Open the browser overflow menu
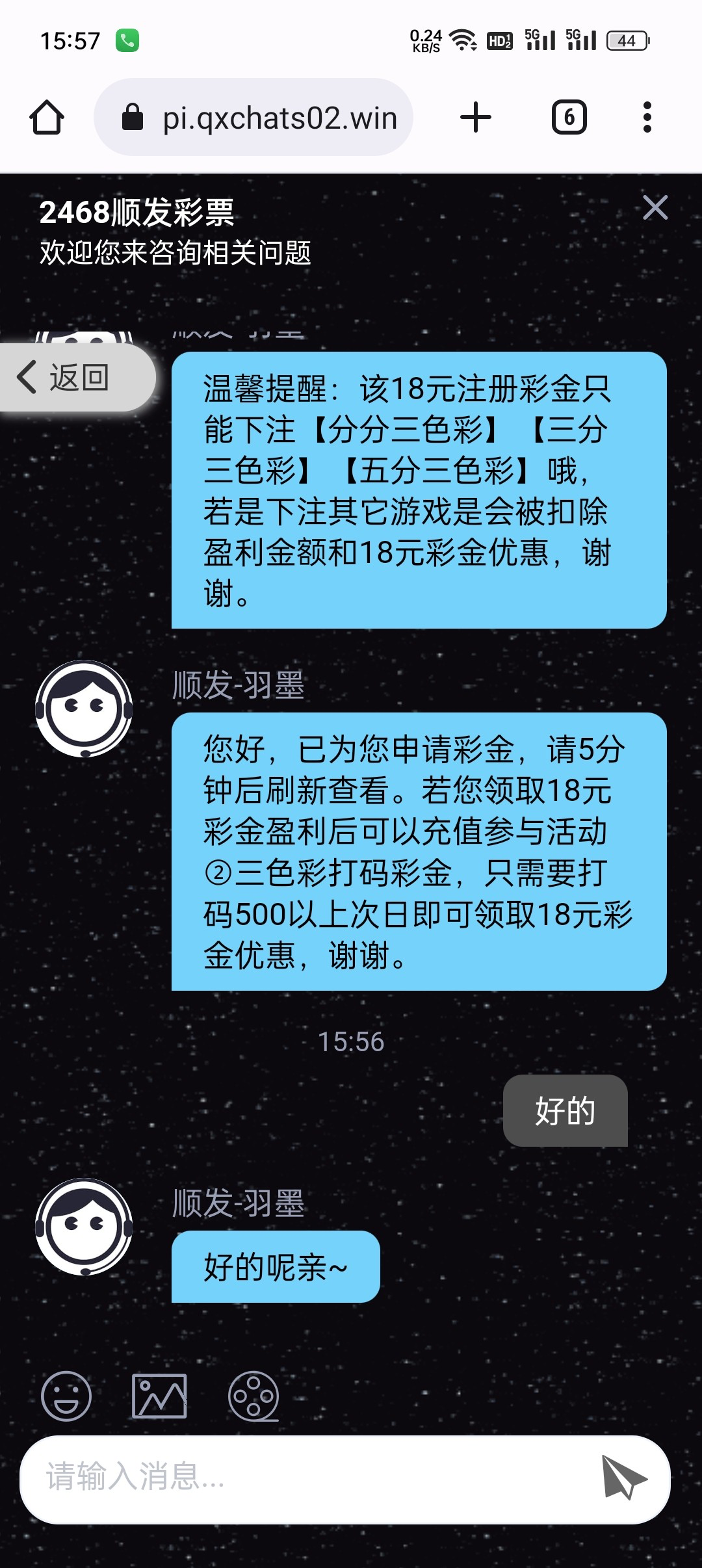 click(647, 118)
